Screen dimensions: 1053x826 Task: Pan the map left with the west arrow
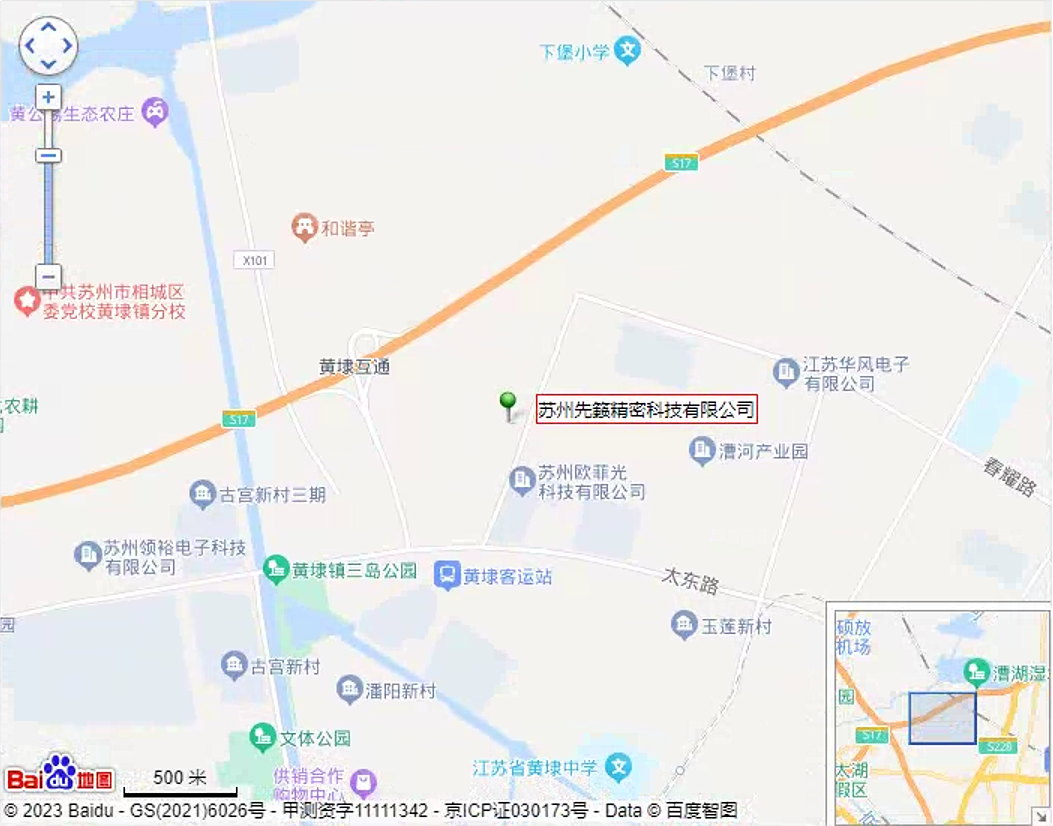coord(30,46)
